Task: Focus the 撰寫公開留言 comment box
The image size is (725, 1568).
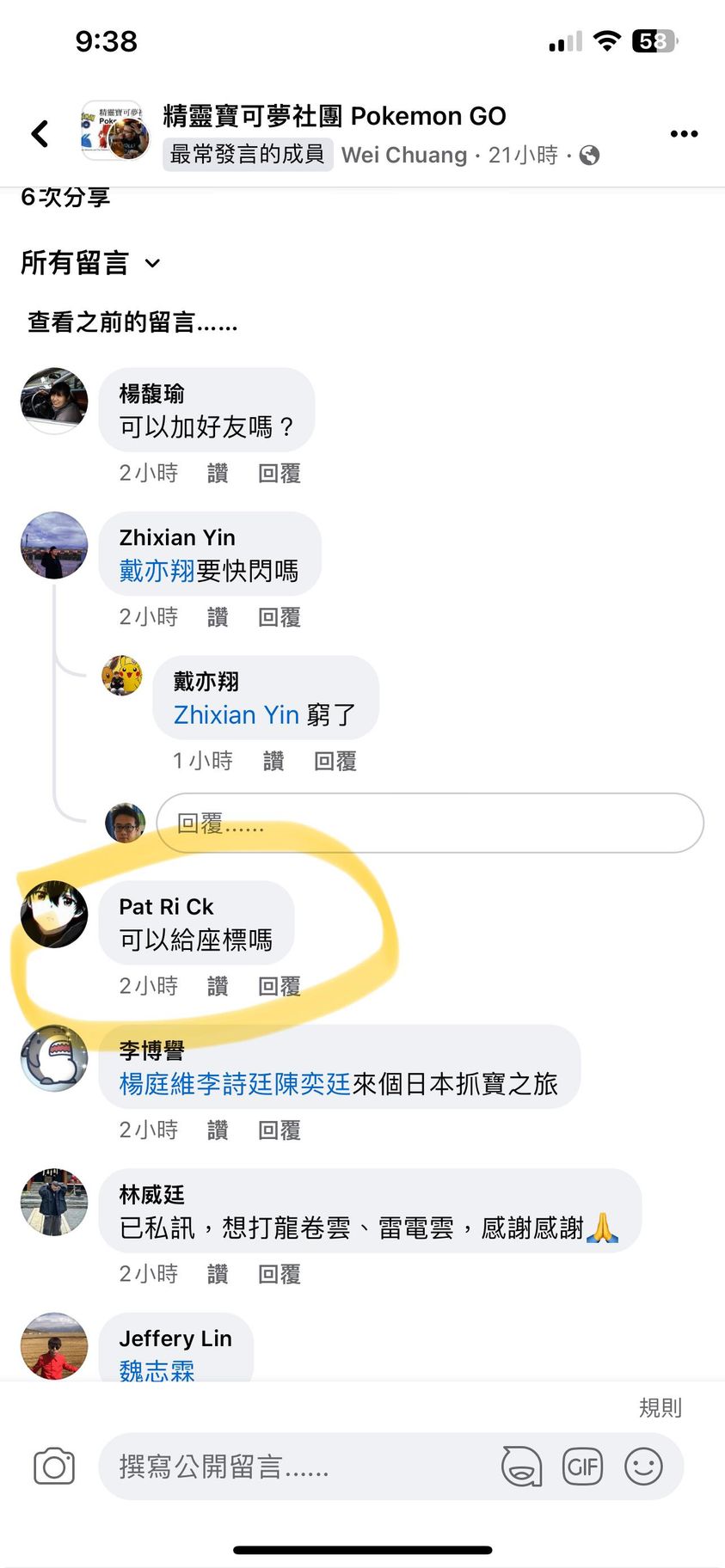Action: pos(292,1467)
